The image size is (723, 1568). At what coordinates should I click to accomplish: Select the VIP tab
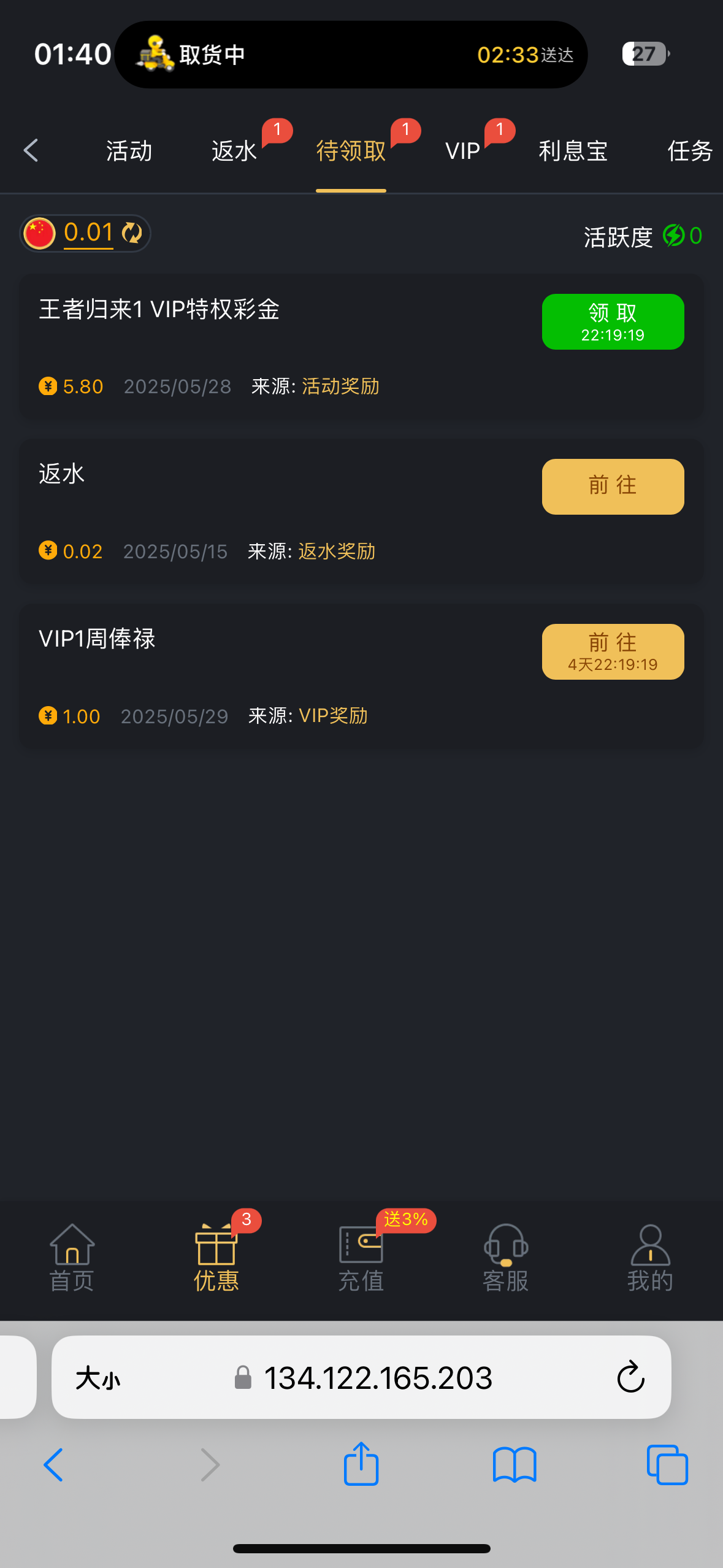(462, 151)
